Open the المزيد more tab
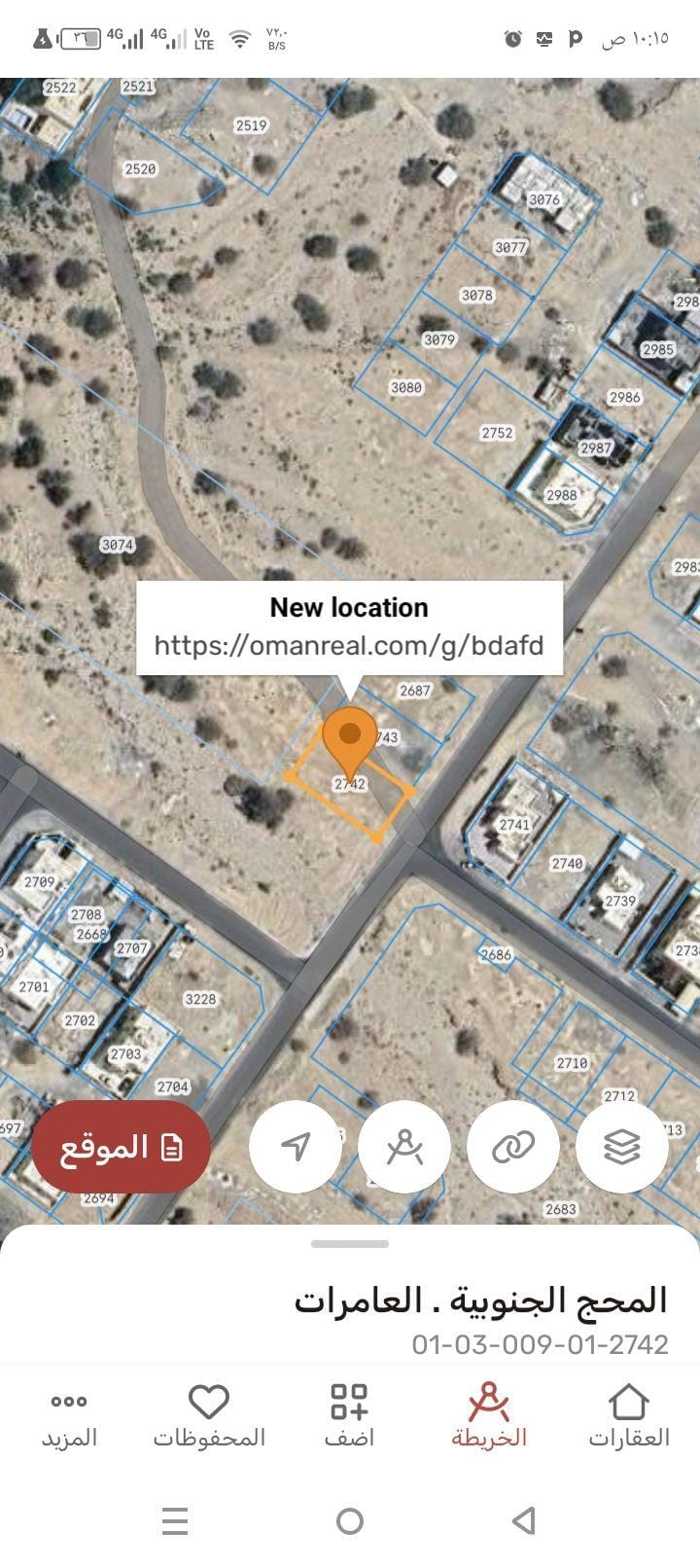Image resolution: width=700 pixels, height=1568 pixels. click(69, 1416)
